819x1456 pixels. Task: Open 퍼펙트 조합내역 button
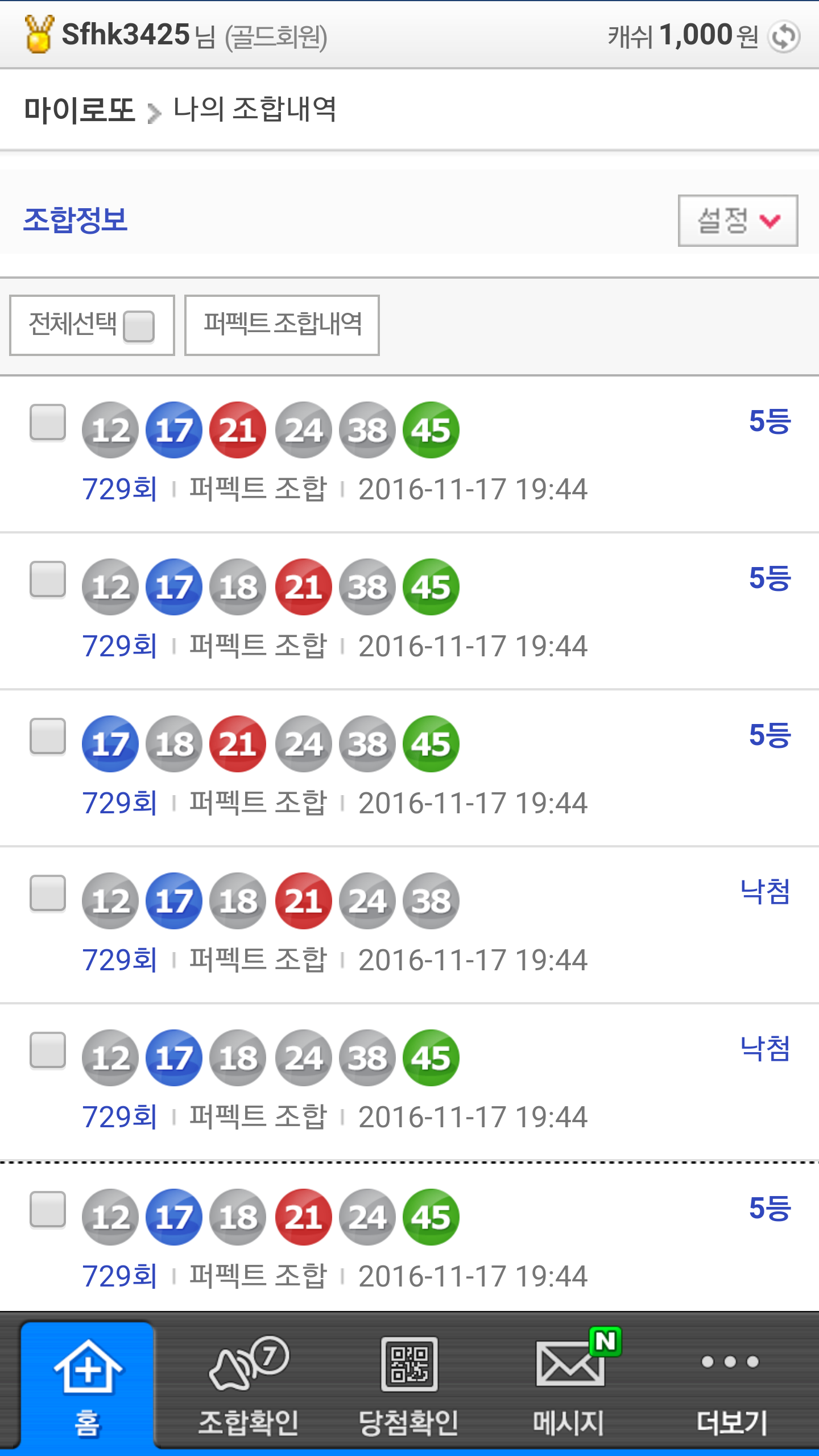(x=282, y=325)
